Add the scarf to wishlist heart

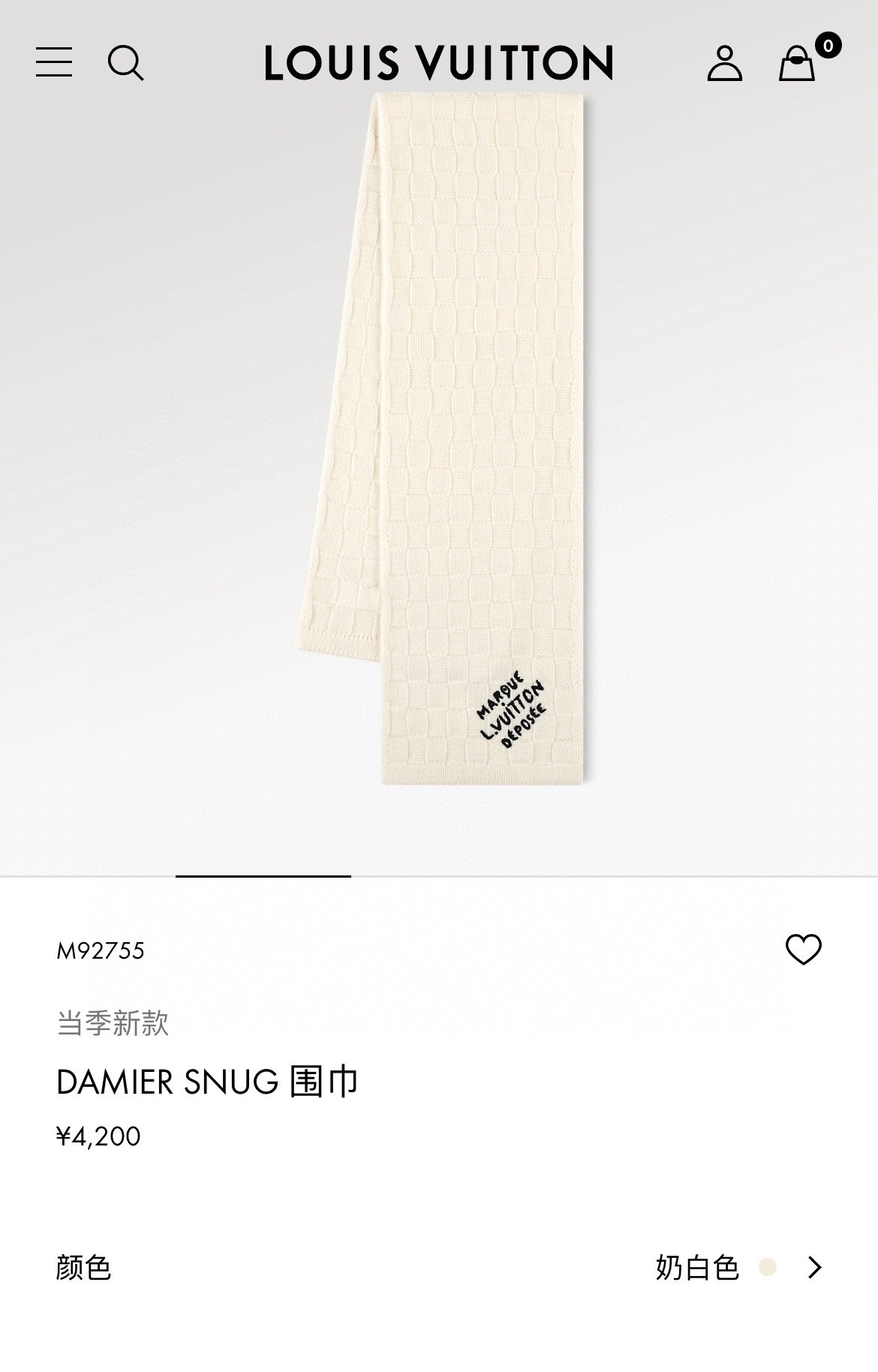coord(803,950)
